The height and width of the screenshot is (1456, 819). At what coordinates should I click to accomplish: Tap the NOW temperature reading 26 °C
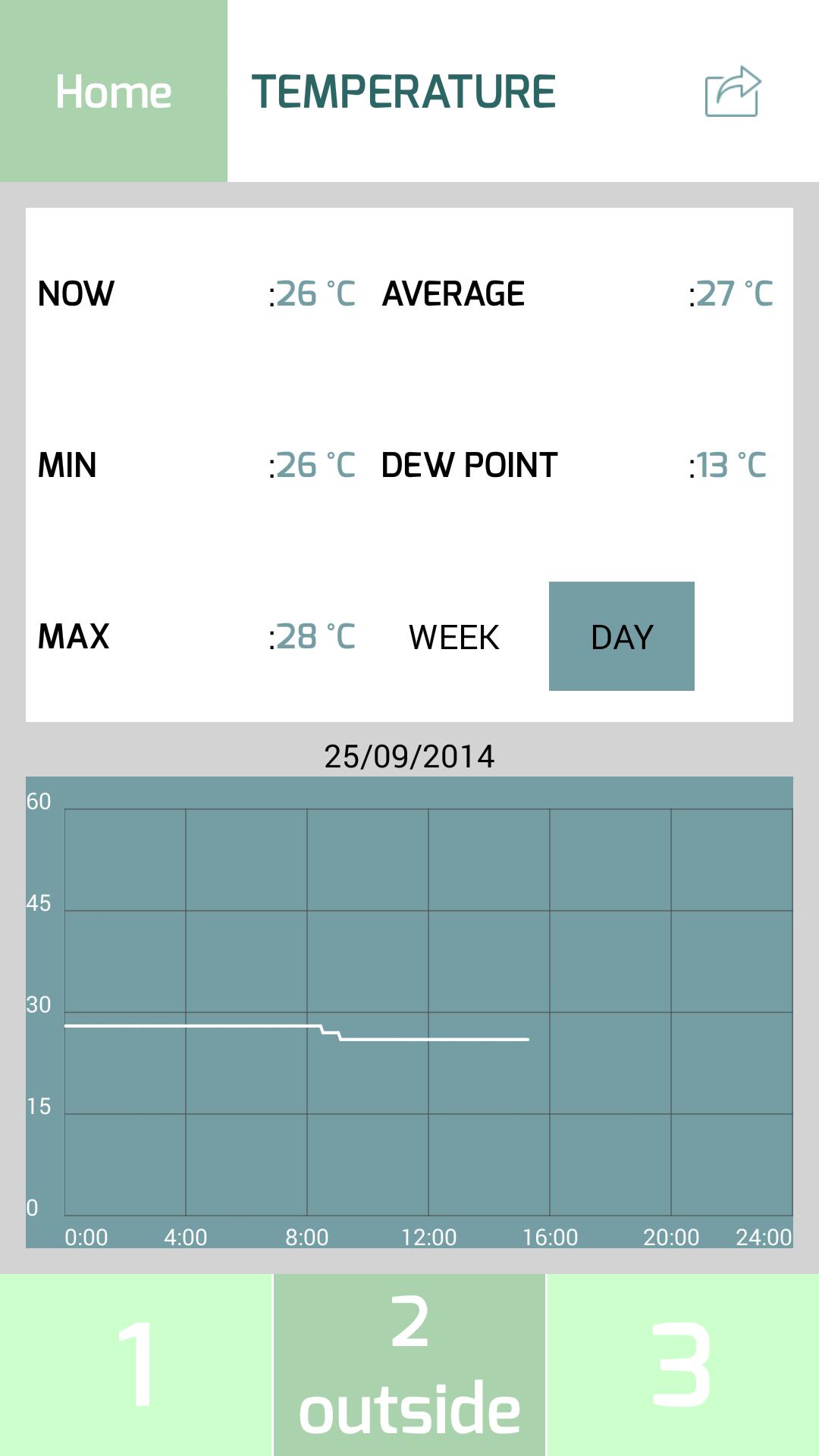313,295
